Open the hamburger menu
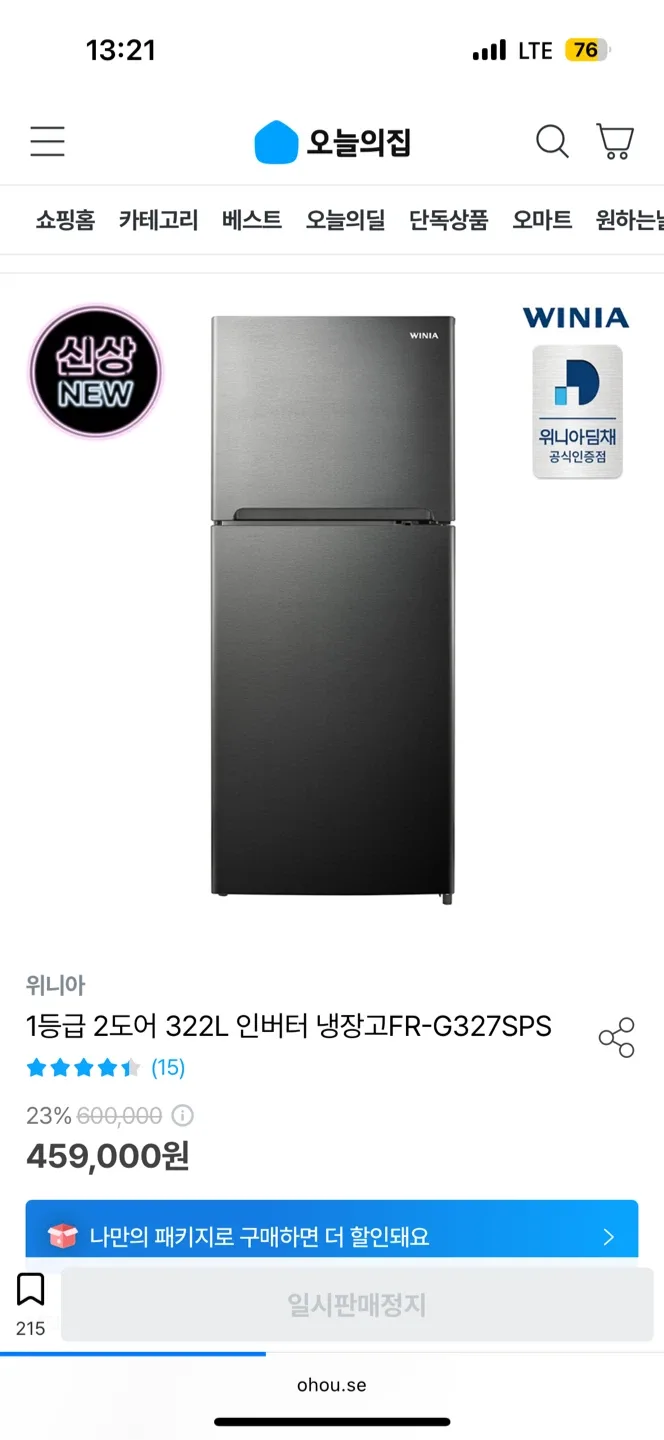Viewport: 664px width, 1440px height. pyautogui.click(x=47, y=141)
